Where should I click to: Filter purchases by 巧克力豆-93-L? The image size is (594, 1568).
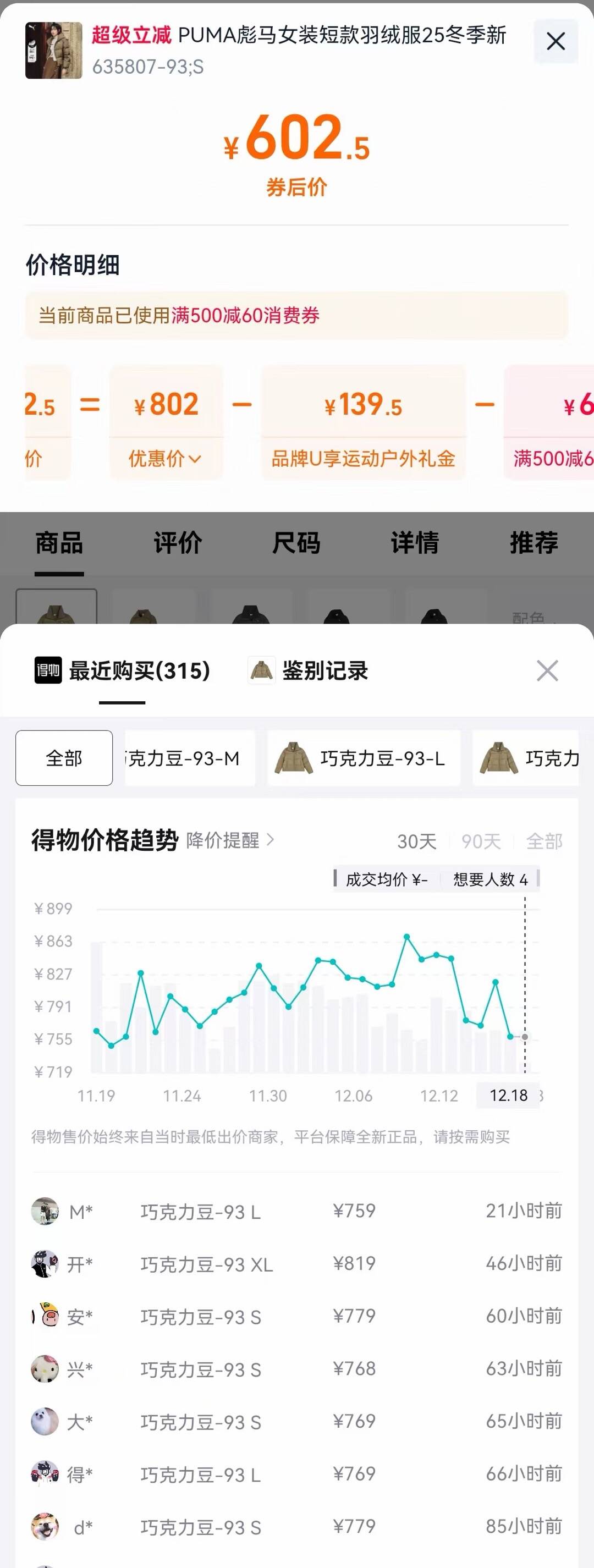point(364,758)
